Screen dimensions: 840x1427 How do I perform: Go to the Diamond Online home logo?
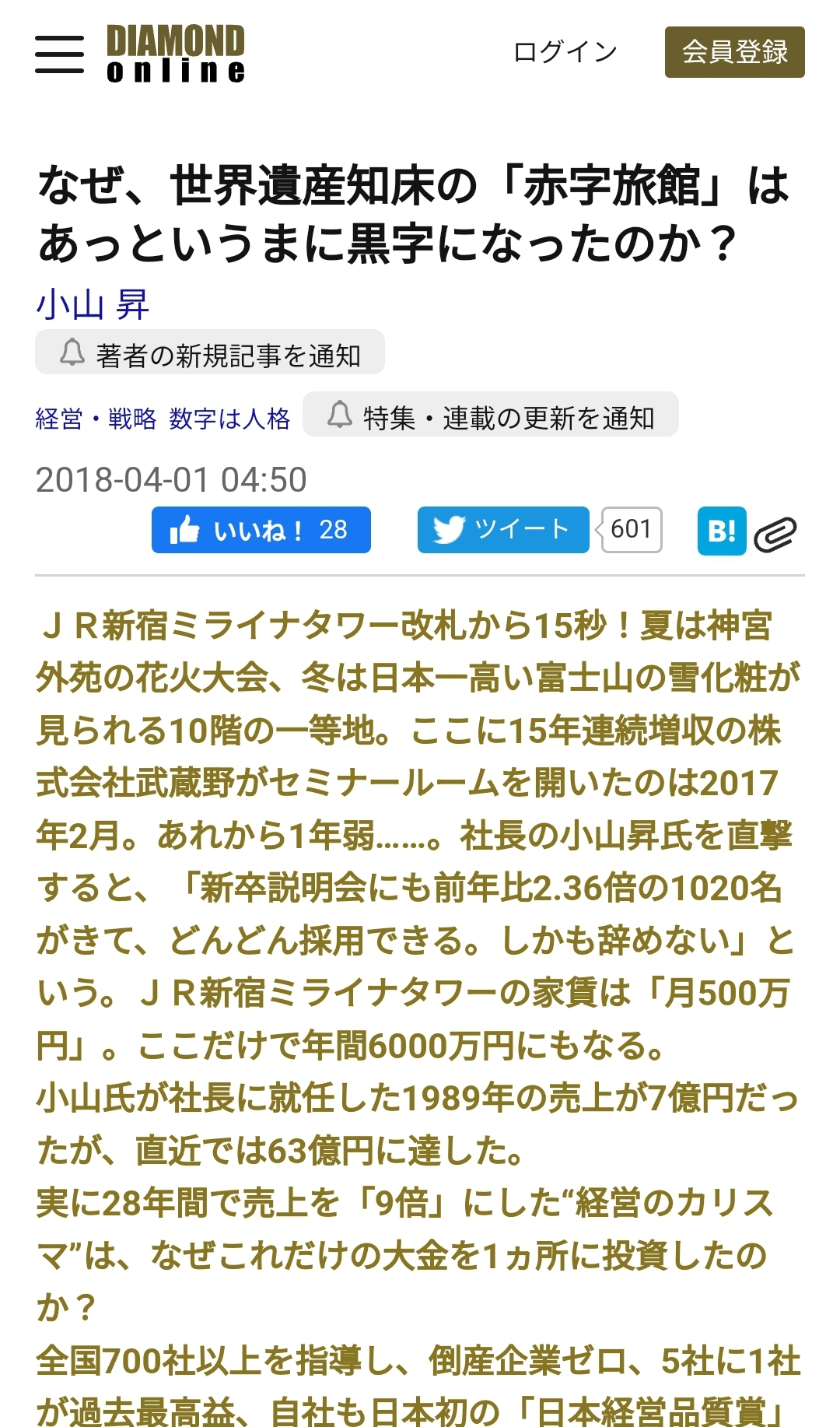pyautogui.click(x=176, y=53)
